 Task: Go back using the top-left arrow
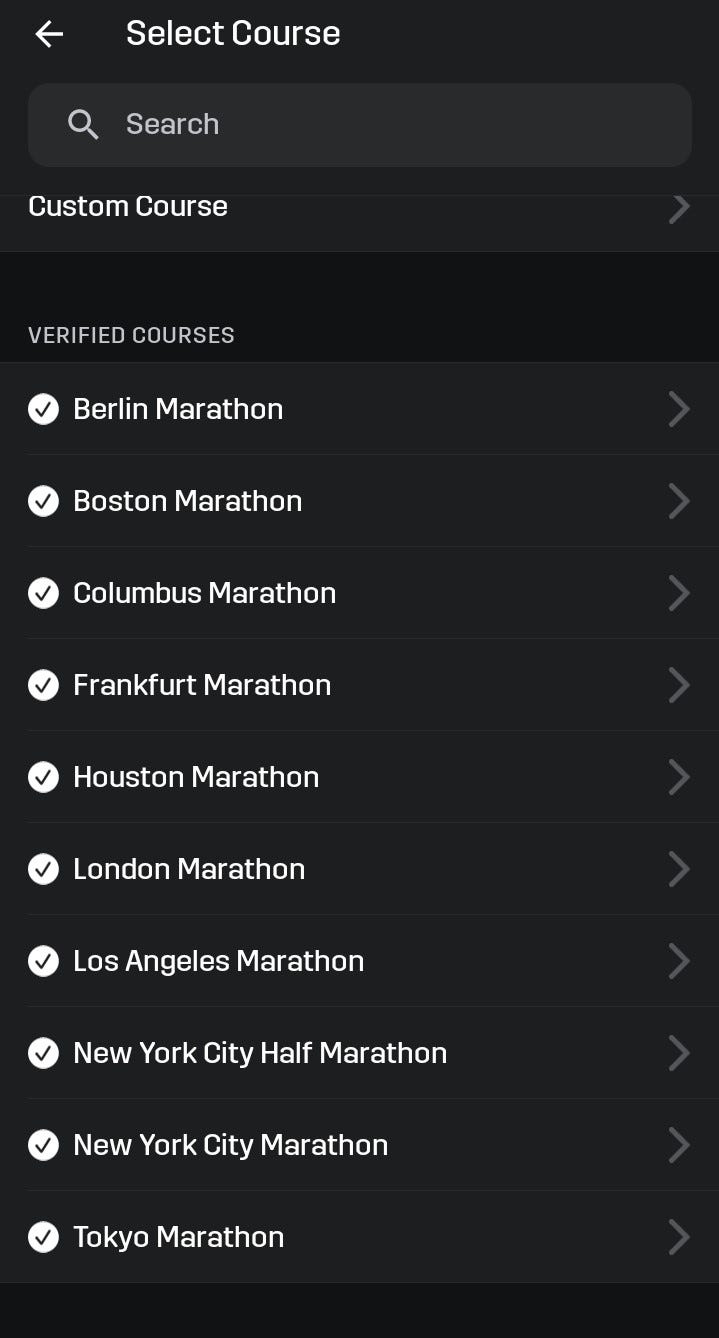49,34
